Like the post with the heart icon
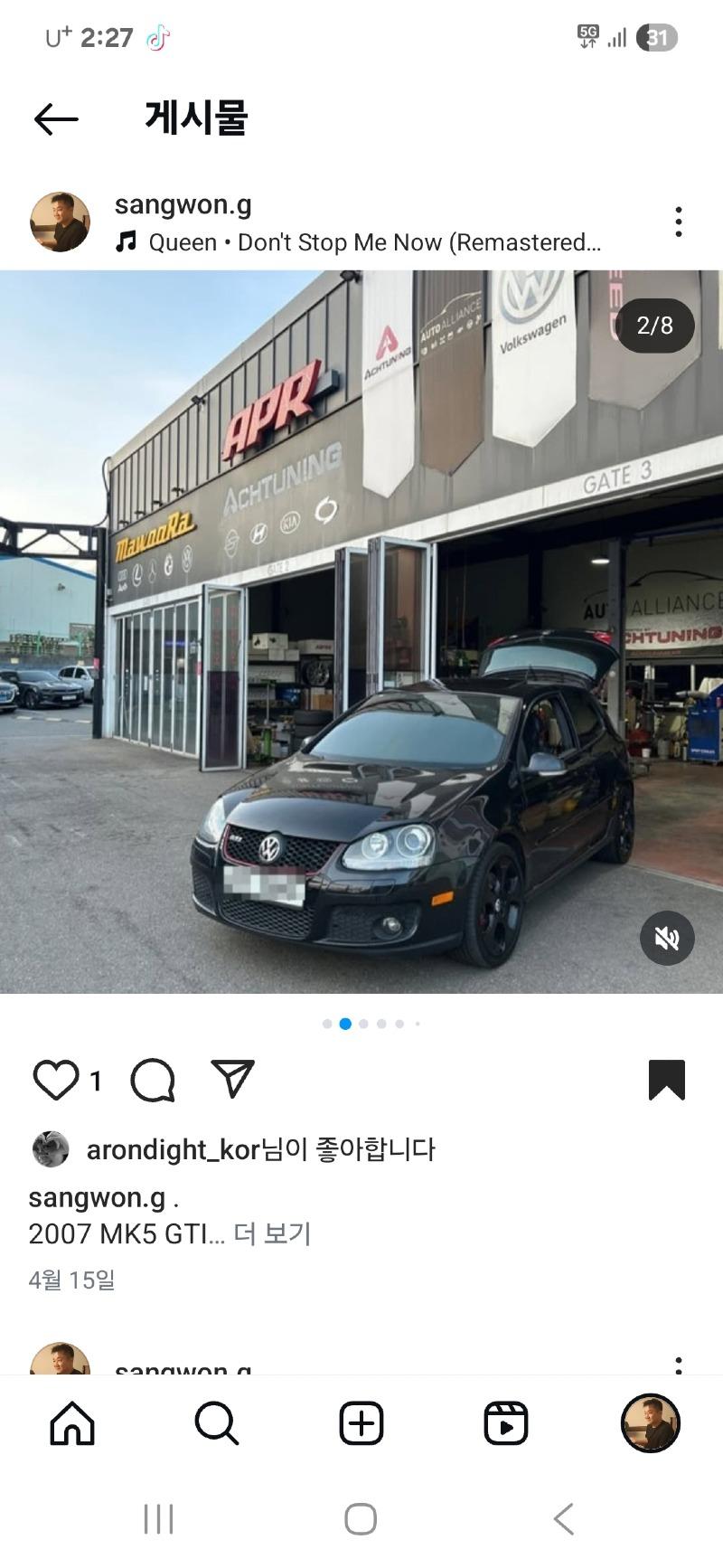The width and height of the screenshot is (723, 1568). pyautogui.click(x=55, y=1080)
